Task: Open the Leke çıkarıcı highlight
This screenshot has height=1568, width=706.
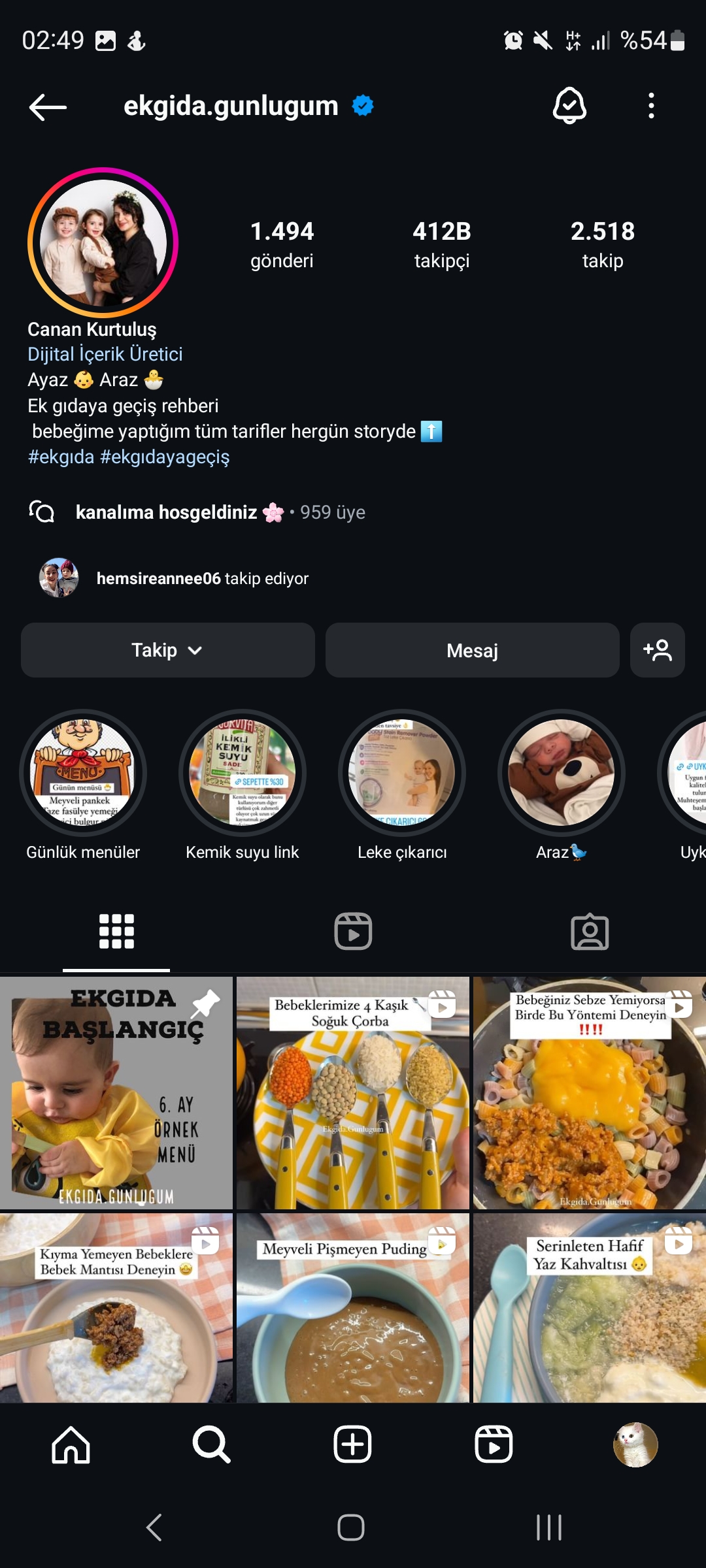Action: coord(402,774)
